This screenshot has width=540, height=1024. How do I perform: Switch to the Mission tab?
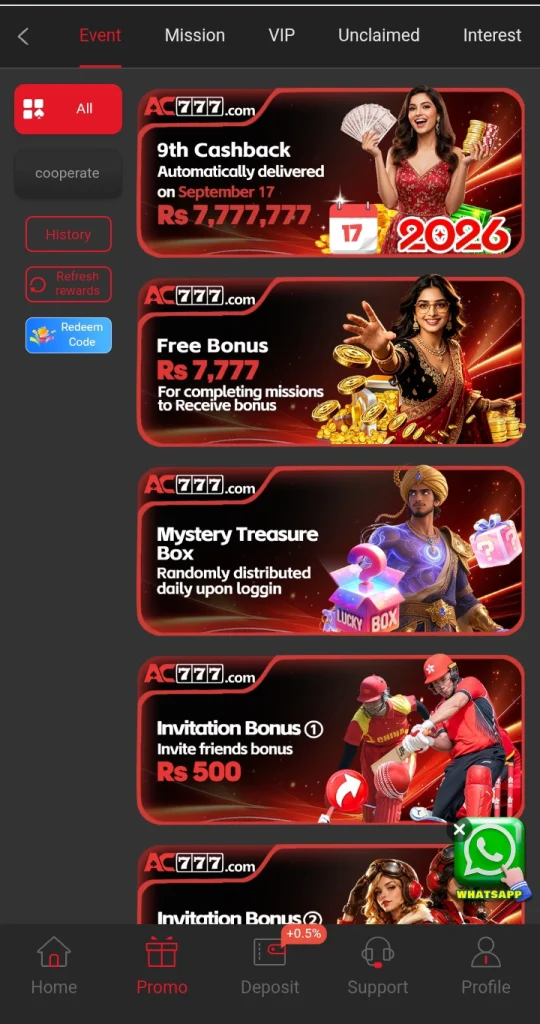point(195,35)
